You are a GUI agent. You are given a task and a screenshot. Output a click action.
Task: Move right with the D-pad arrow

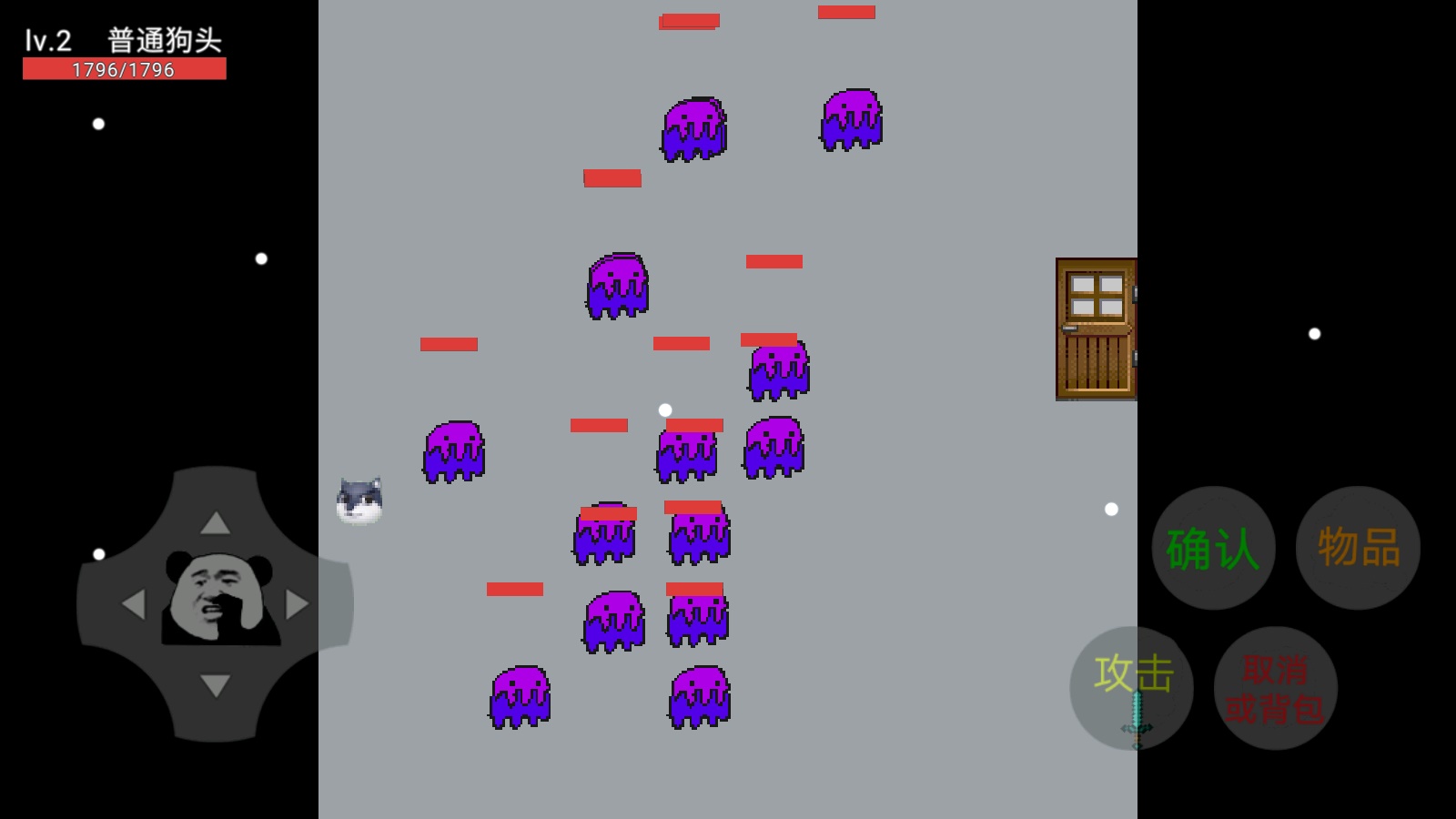click(297, 603)
